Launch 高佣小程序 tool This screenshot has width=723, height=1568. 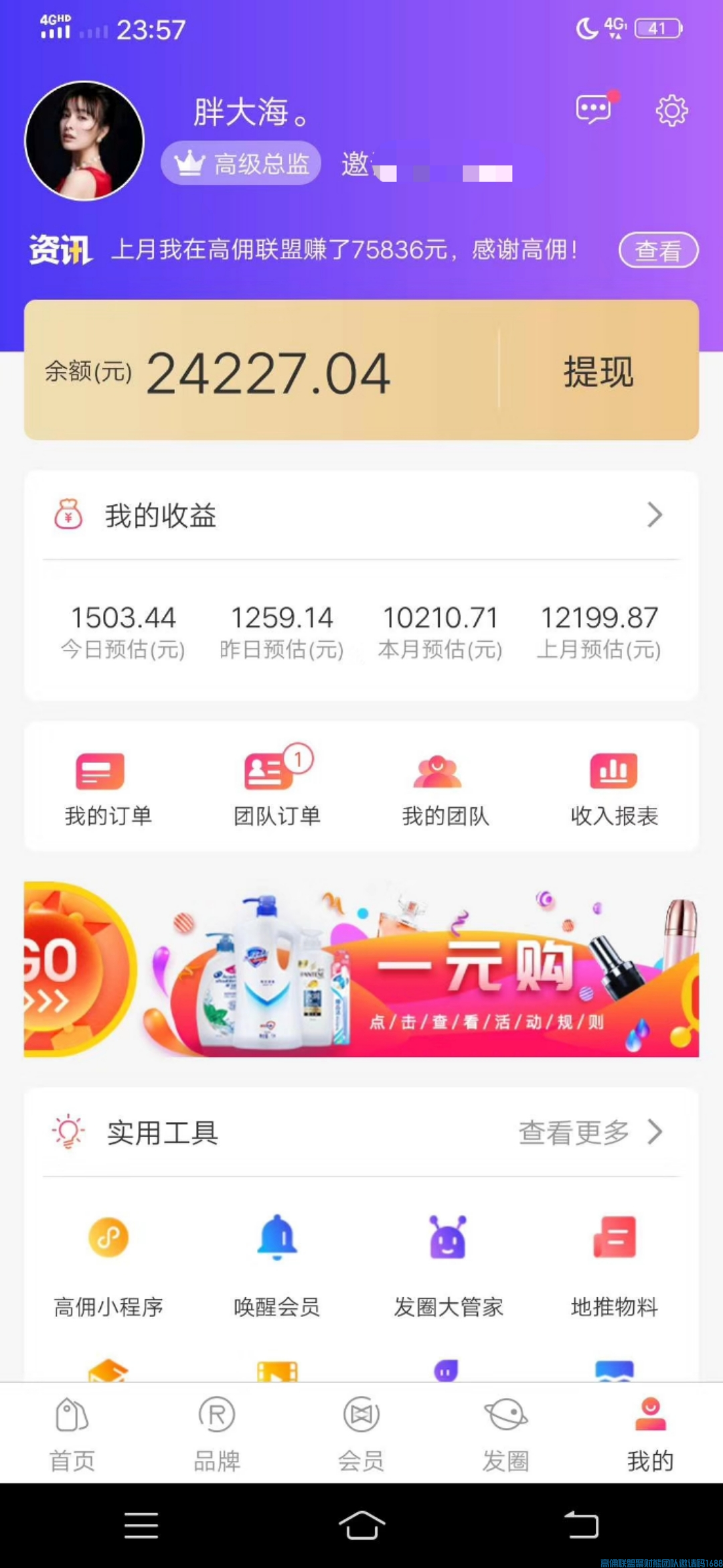click(x=108, y=1263)
